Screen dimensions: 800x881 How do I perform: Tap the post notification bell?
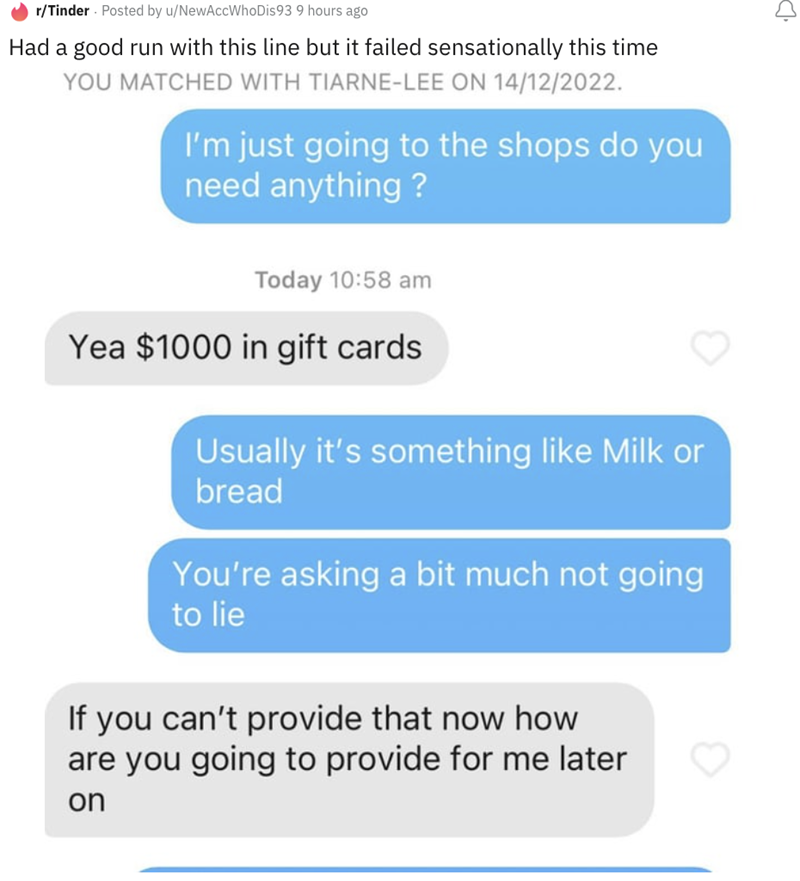pyautogui.click(x=783, y=12)
